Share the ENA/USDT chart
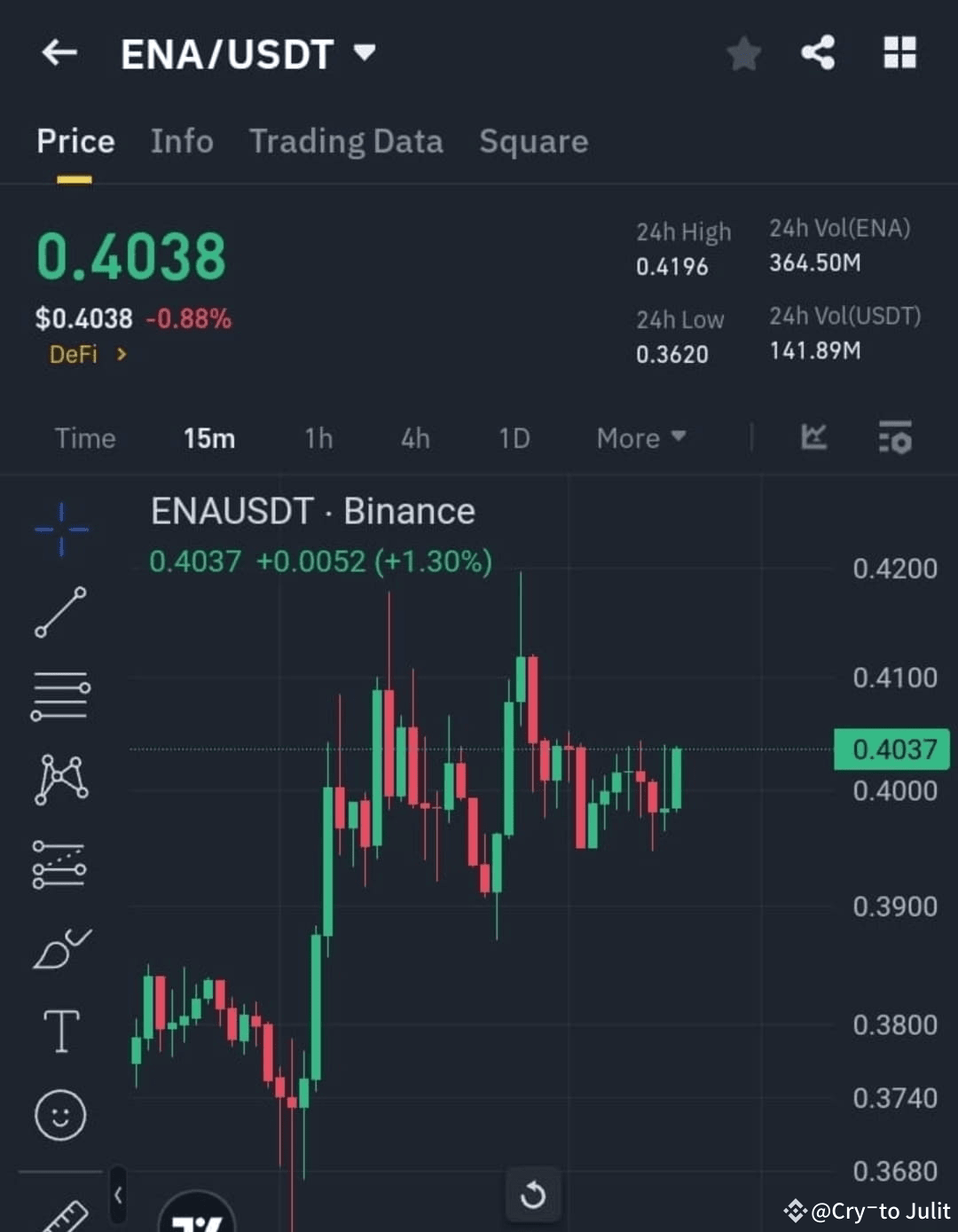This screenshot has height=1232, width=958. click(x=816, y=53)
